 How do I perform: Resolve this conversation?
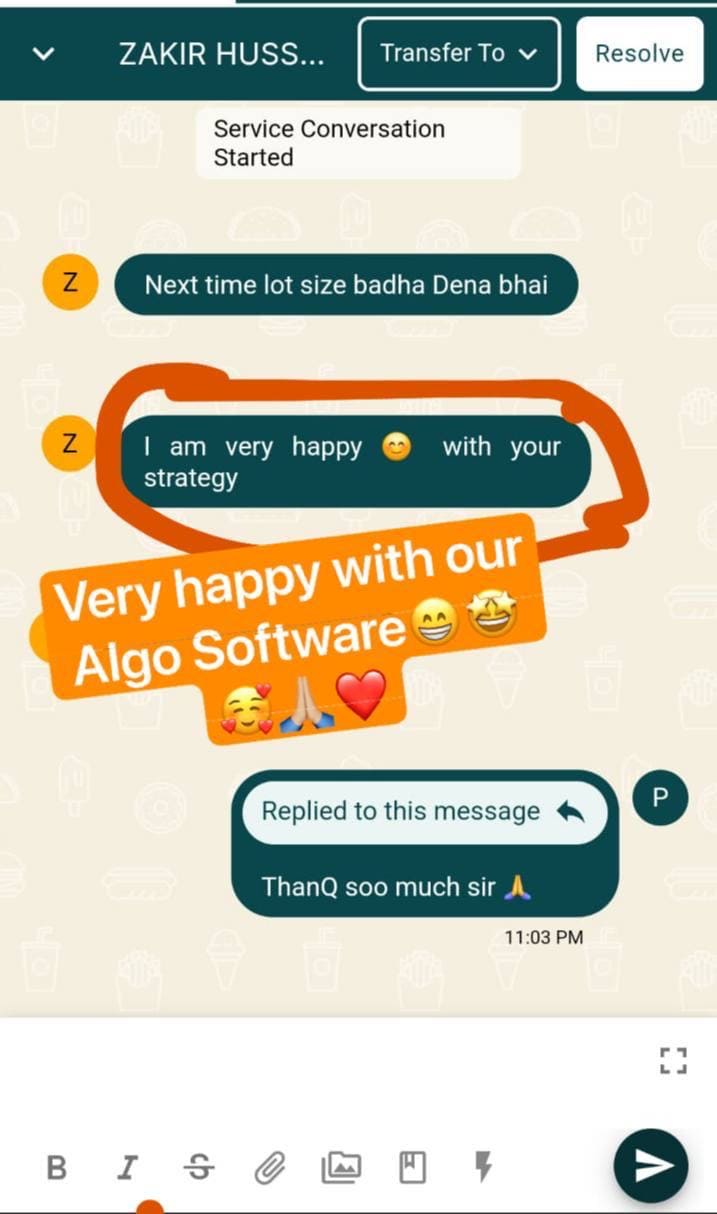639,53
